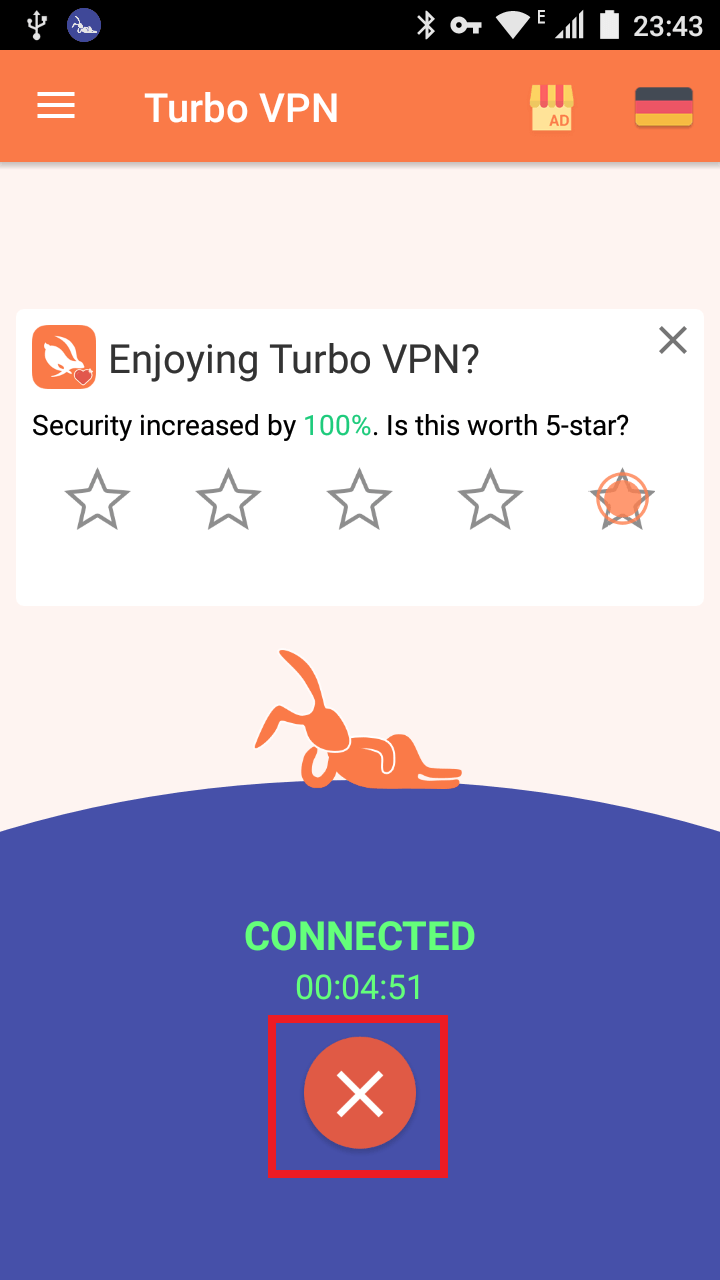720x1280 pixels.
Task: Disconnect the VPN with the red X button
Action: pos(360,1093)
